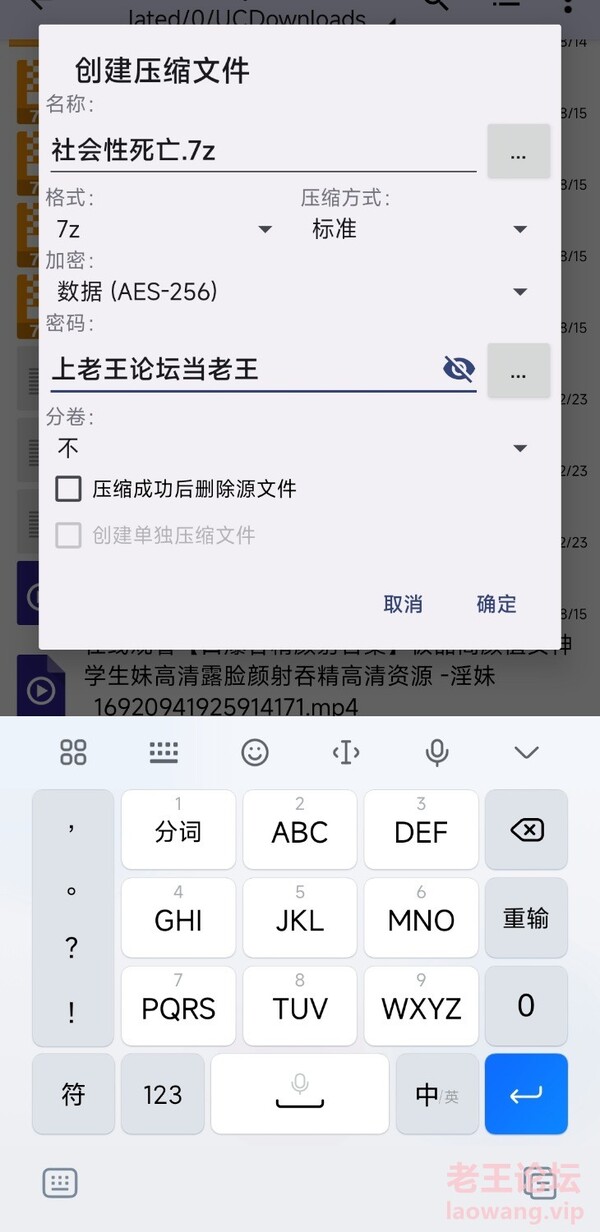The width and height of the screenshot is (600, 1232).
Task: Check delete source files after compression
Action: coord(69,489)
